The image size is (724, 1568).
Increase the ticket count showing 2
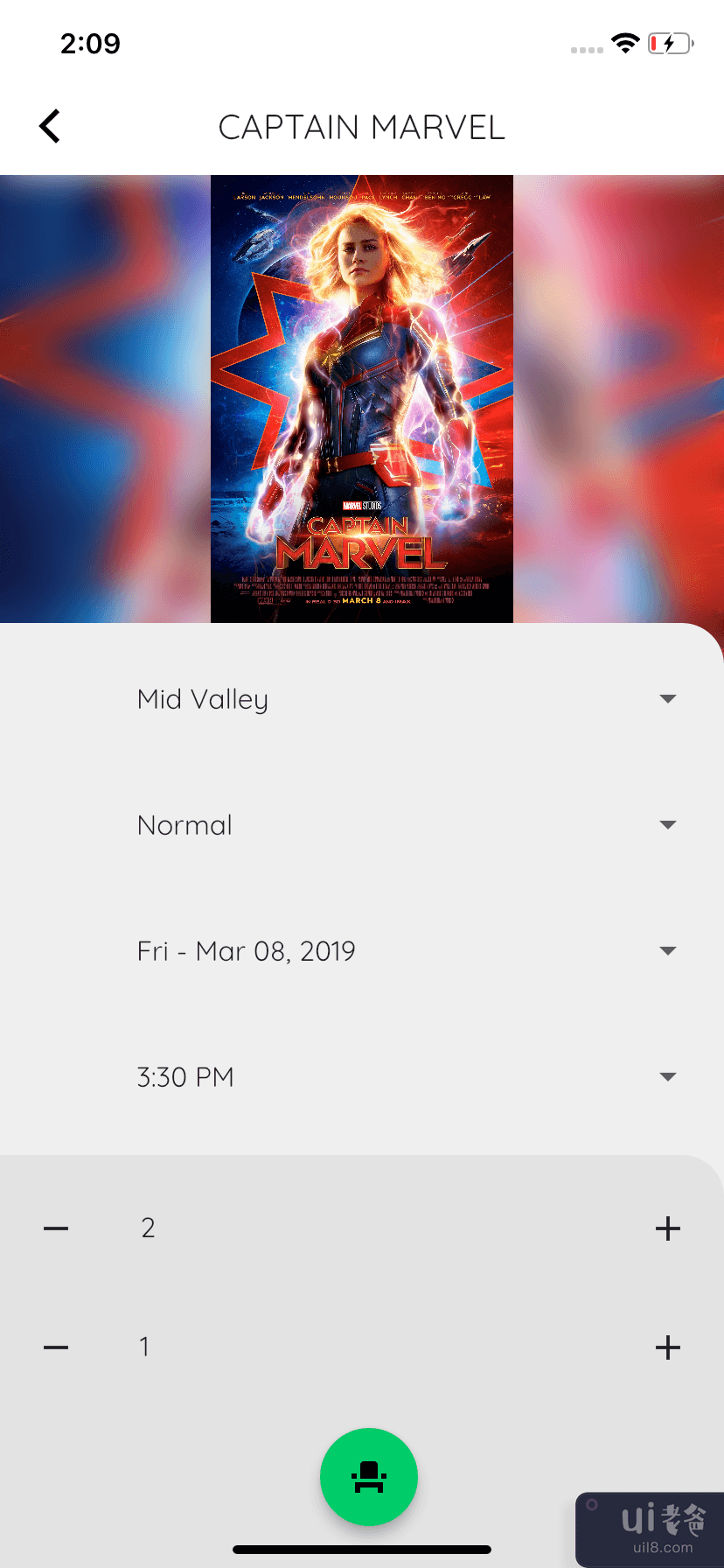[667, 1228]
